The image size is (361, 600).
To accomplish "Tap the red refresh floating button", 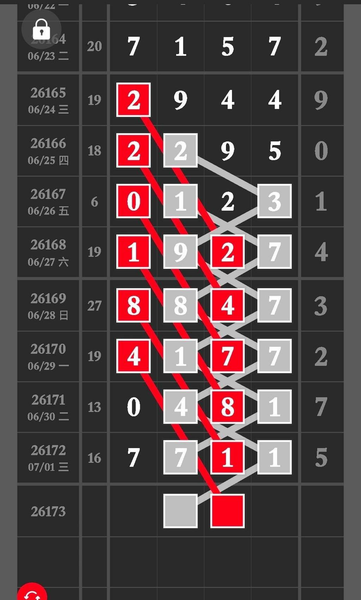I will (32, 591).
